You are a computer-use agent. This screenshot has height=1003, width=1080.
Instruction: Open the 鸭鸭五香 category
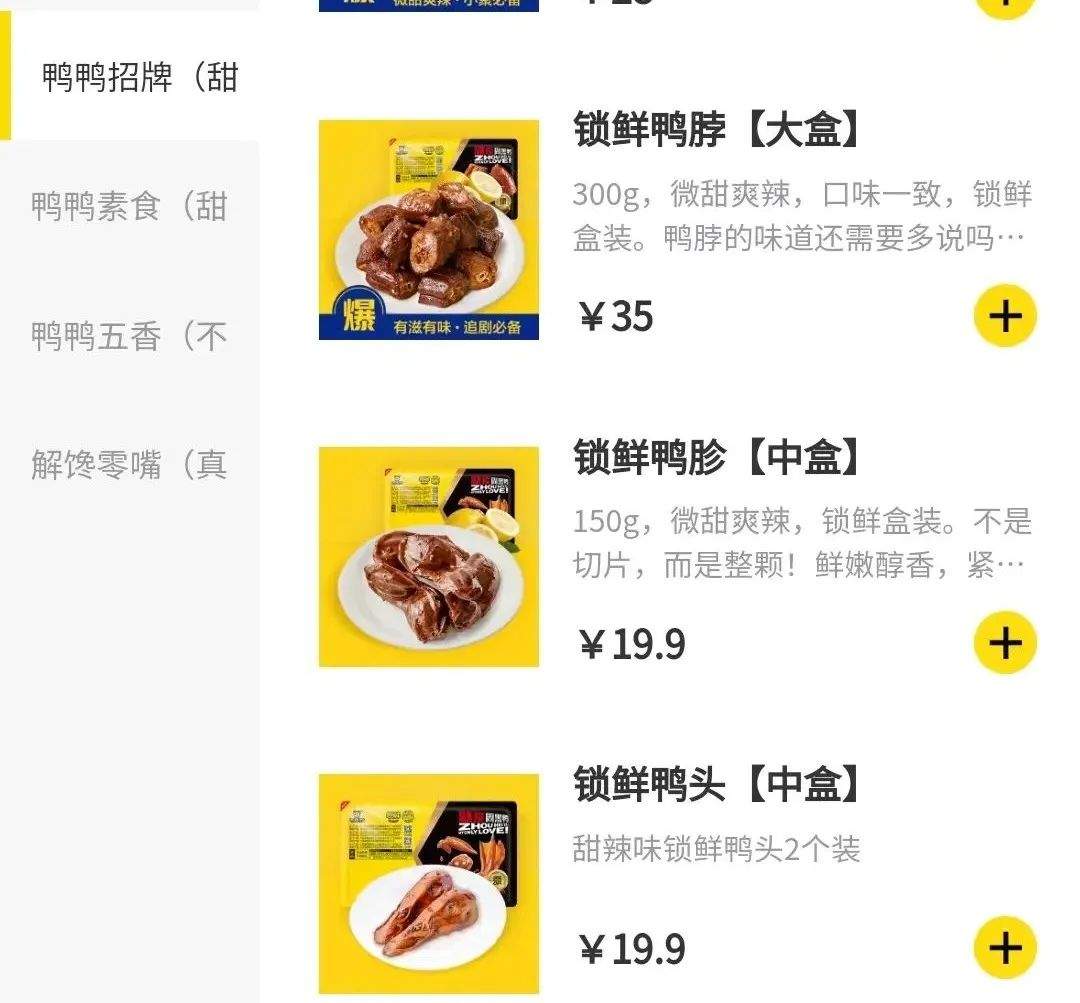pos(129,336)
